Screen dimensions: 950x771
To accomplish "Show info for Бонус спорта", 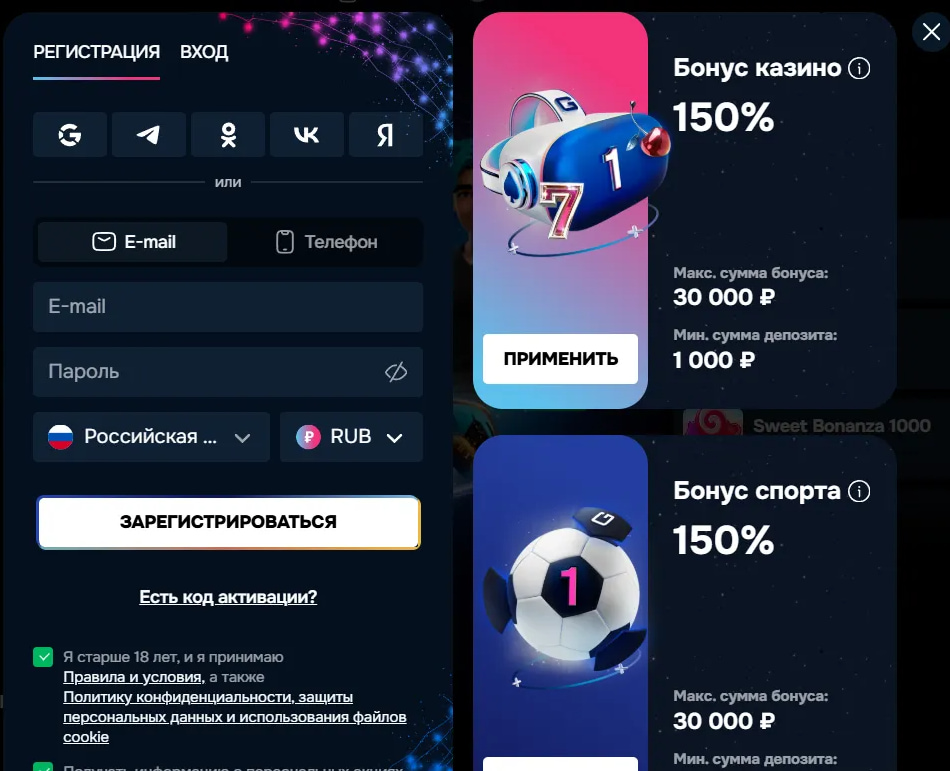I will [859, 491].
